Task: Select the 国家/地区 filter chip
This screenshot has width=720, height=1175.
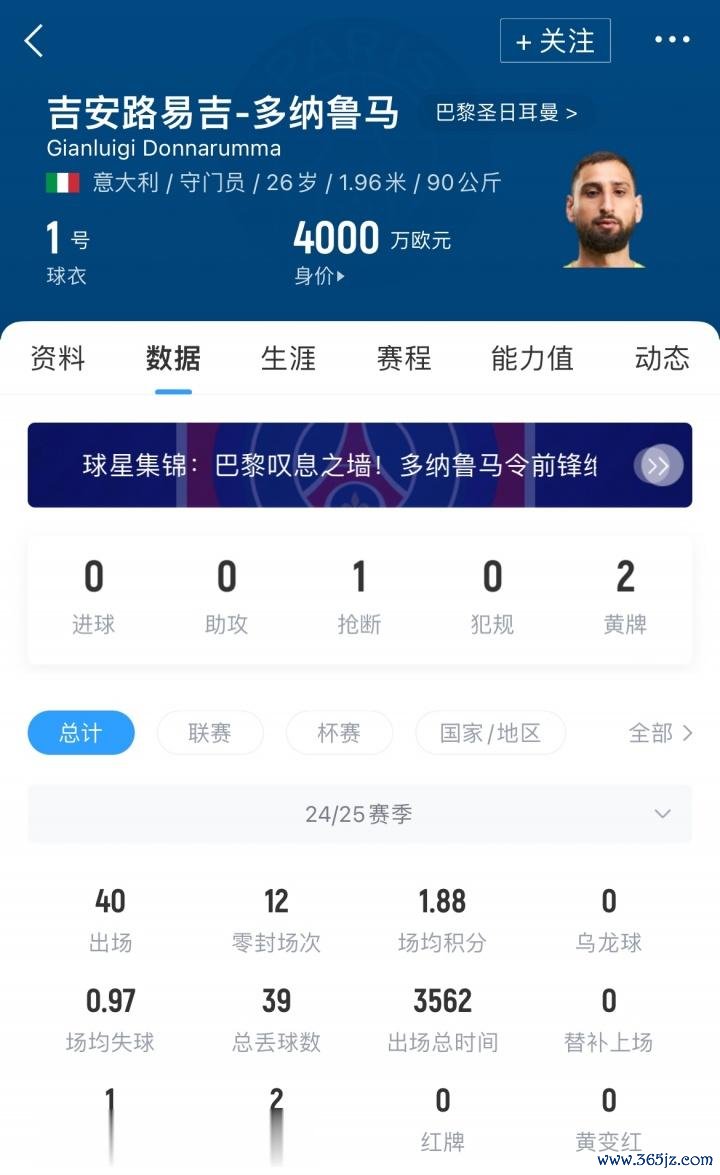Action: [x=490, y=733]
